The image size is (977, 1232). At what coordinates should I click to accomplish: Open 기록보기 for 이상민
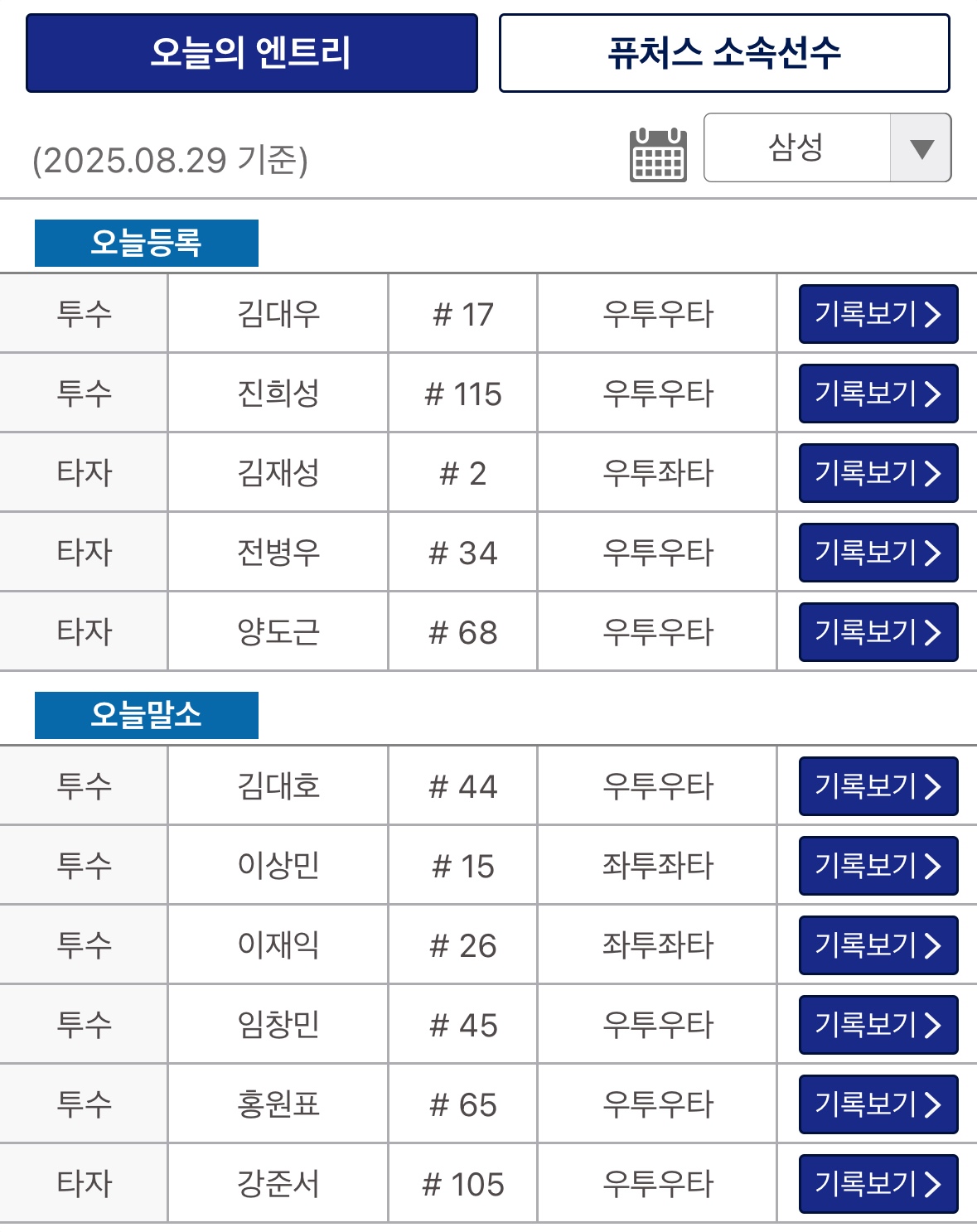click(878, 866)
